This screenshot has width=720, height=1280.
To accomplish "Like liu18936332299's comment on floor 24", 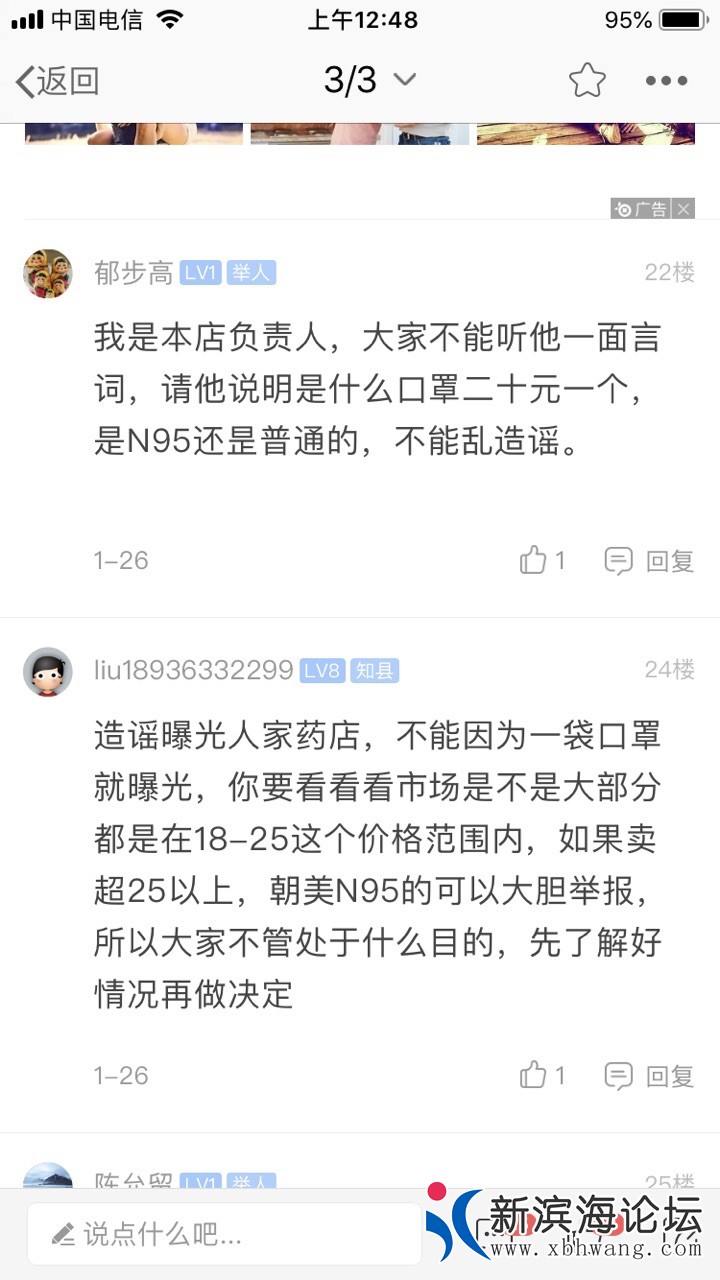I will coord(543,1076).
